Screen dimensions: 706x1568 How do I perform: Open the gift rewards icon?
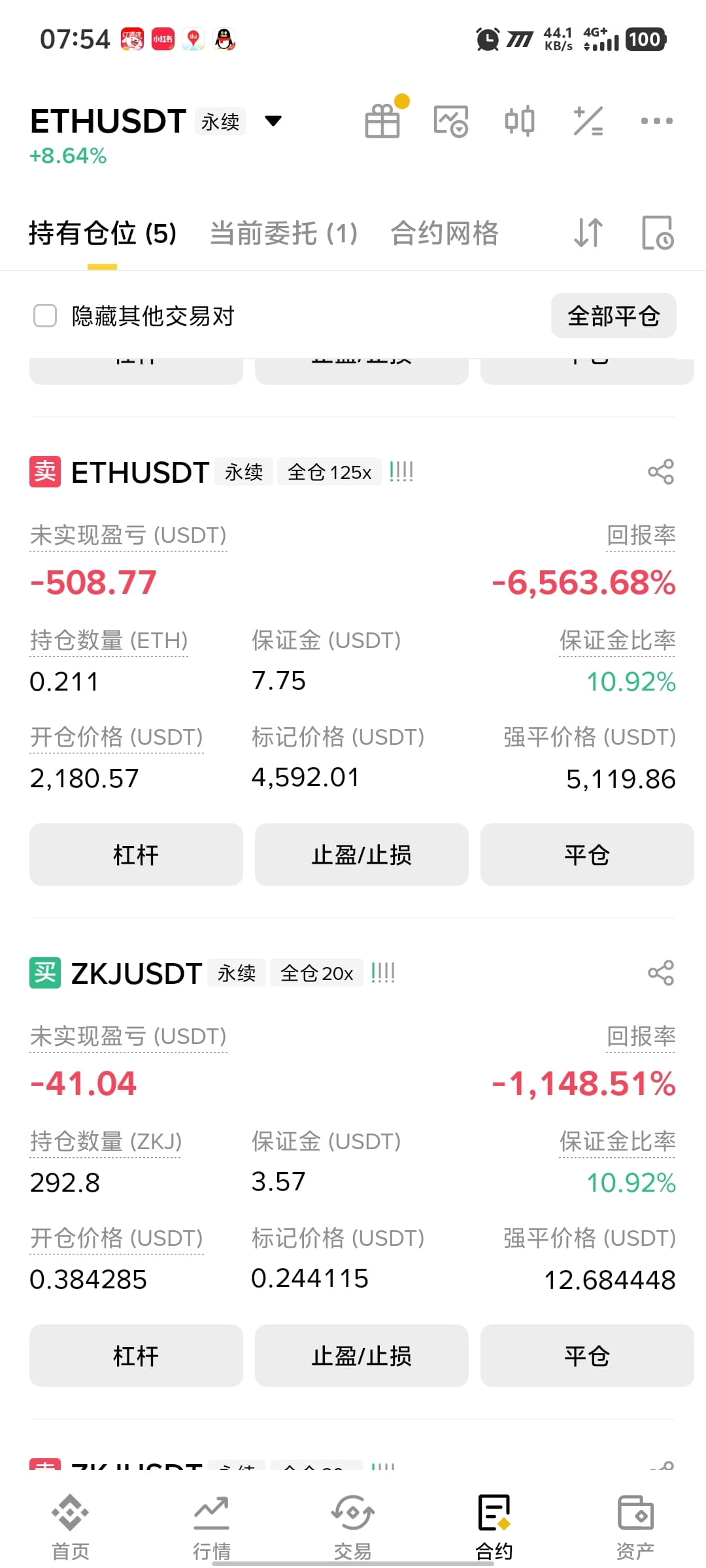coord(383,121)
